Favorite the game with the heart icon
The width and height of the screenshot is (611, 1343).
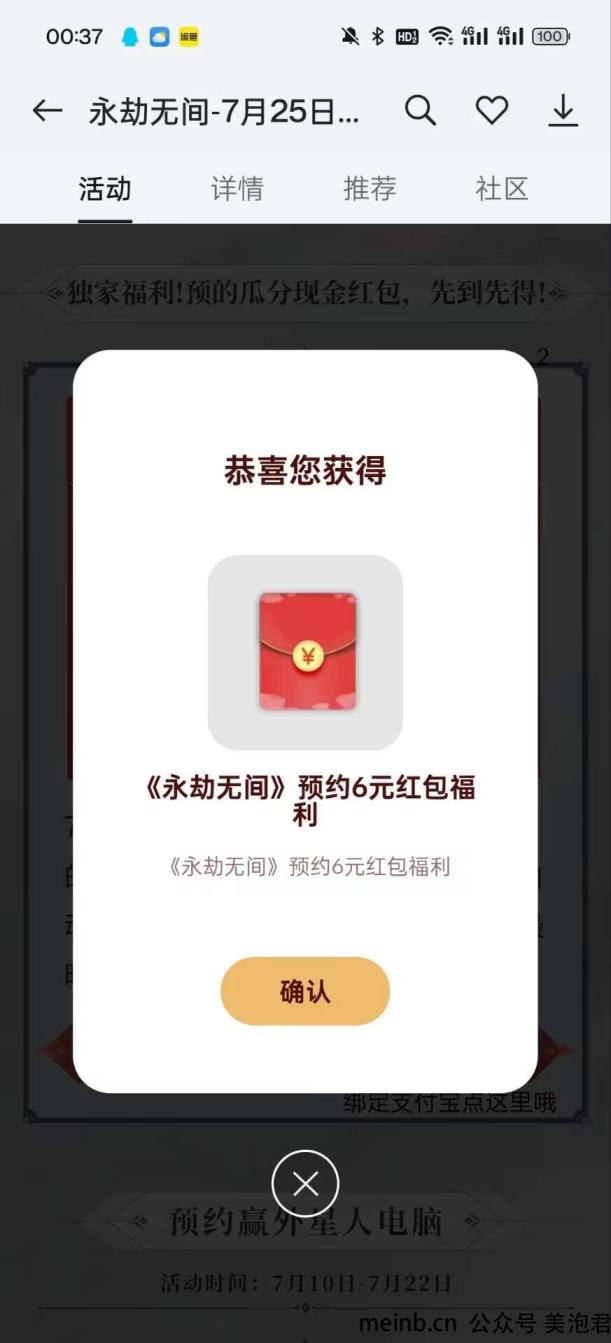[491, 111]
